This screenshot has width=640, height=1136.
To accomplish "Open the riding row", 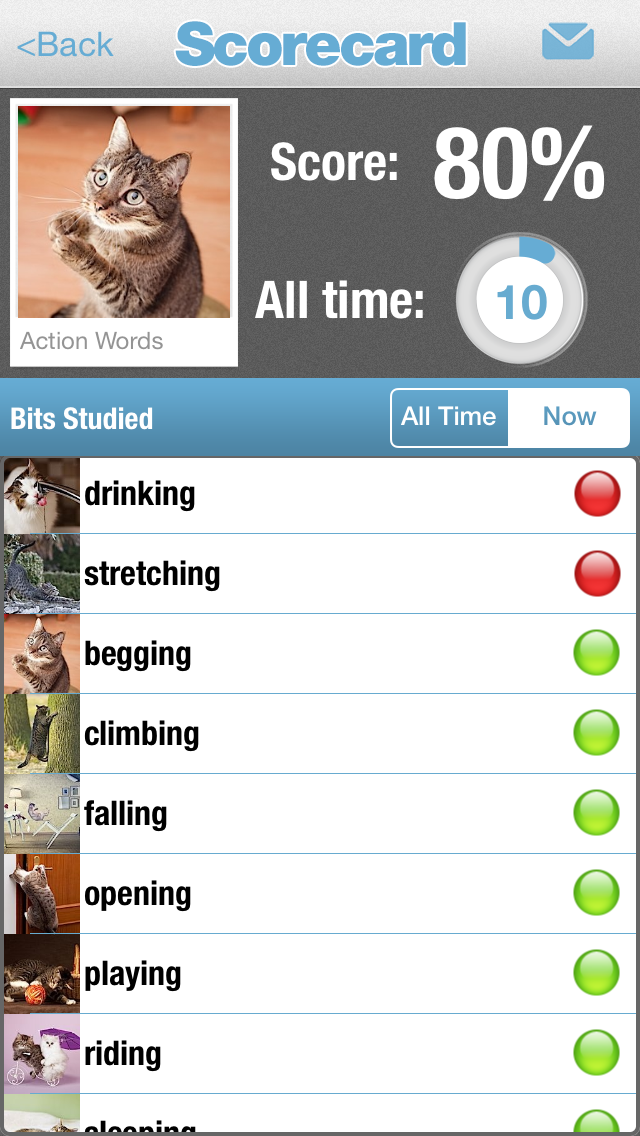I will click(320, 1054).
